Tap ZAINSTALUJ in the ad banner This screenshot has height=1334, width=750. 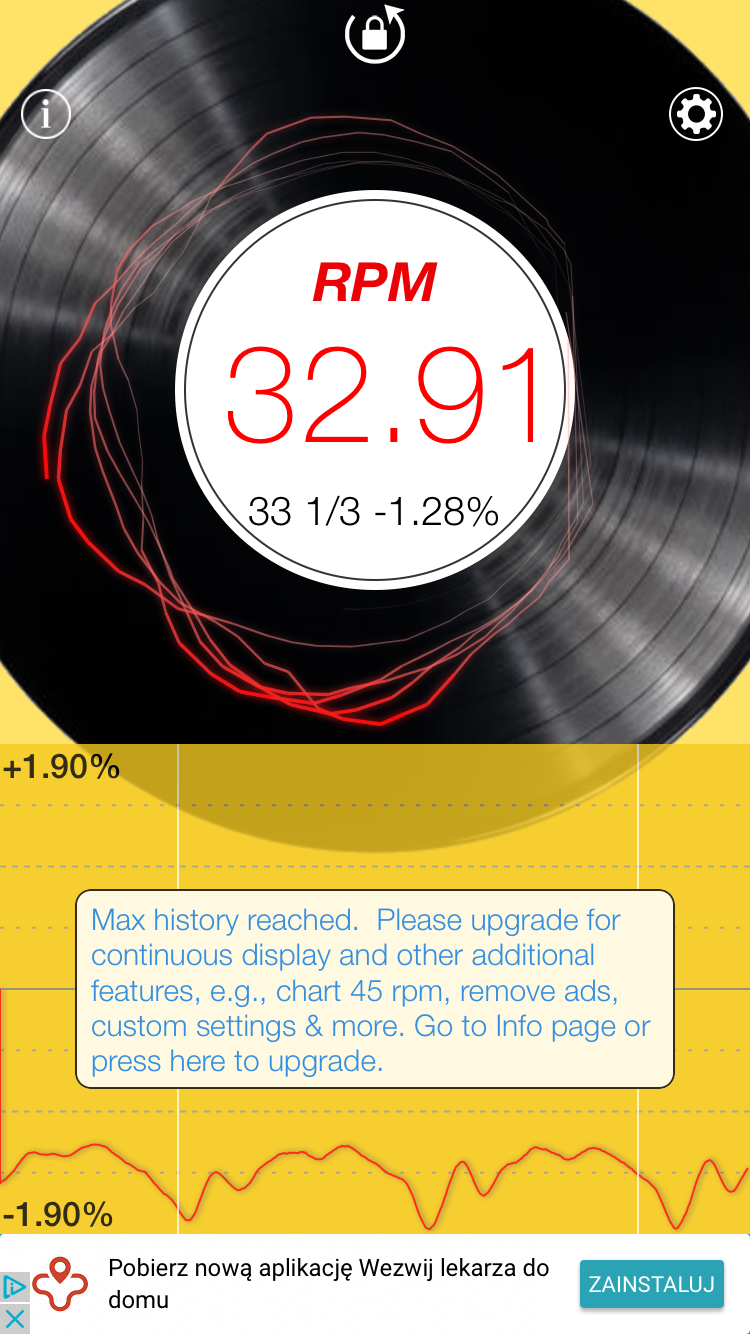tap(651, 1284)
